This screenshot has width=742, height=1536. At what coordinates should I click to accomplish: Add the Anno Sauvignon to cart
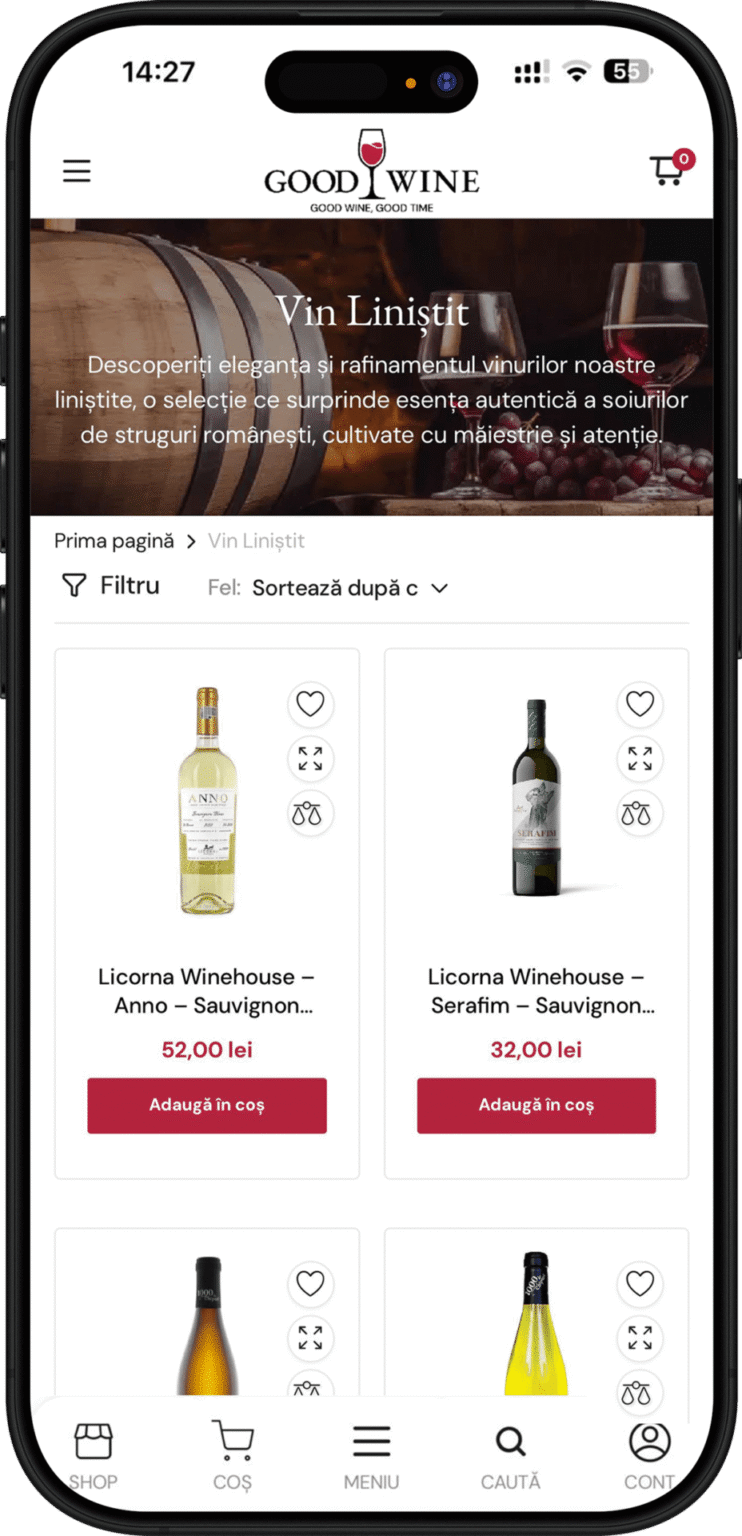tap(206, 1106)
